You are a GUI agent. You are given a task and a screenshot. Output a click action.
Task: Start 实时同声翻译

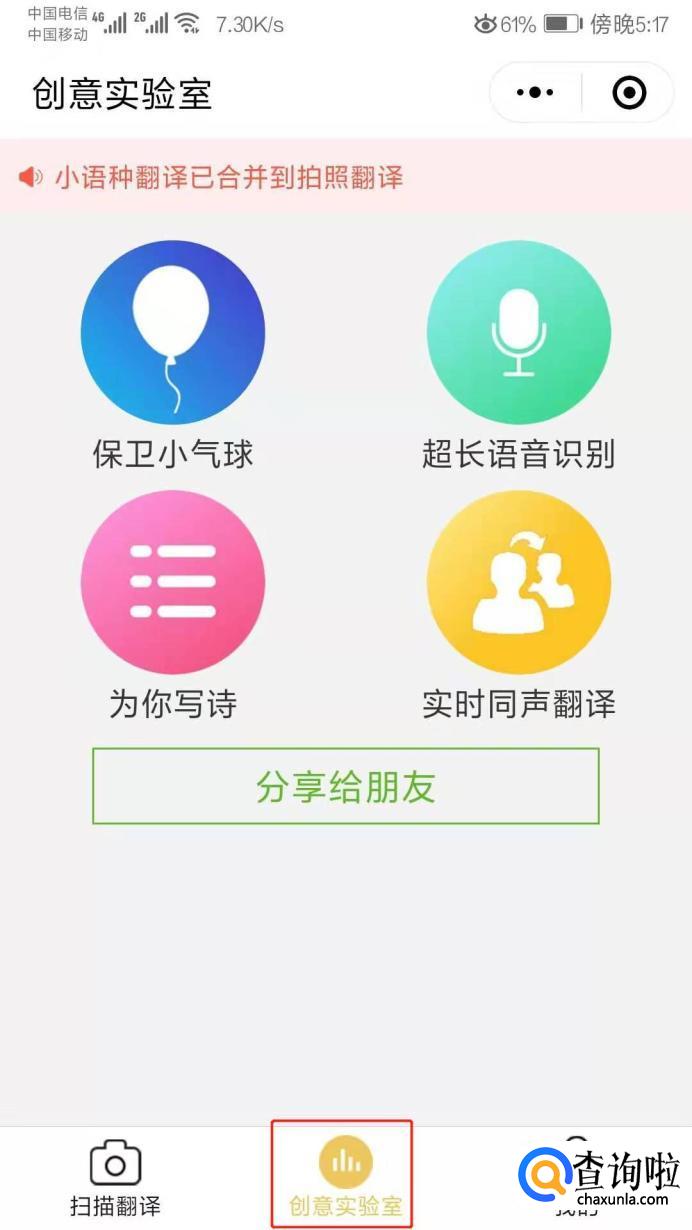tap(518, 583)
